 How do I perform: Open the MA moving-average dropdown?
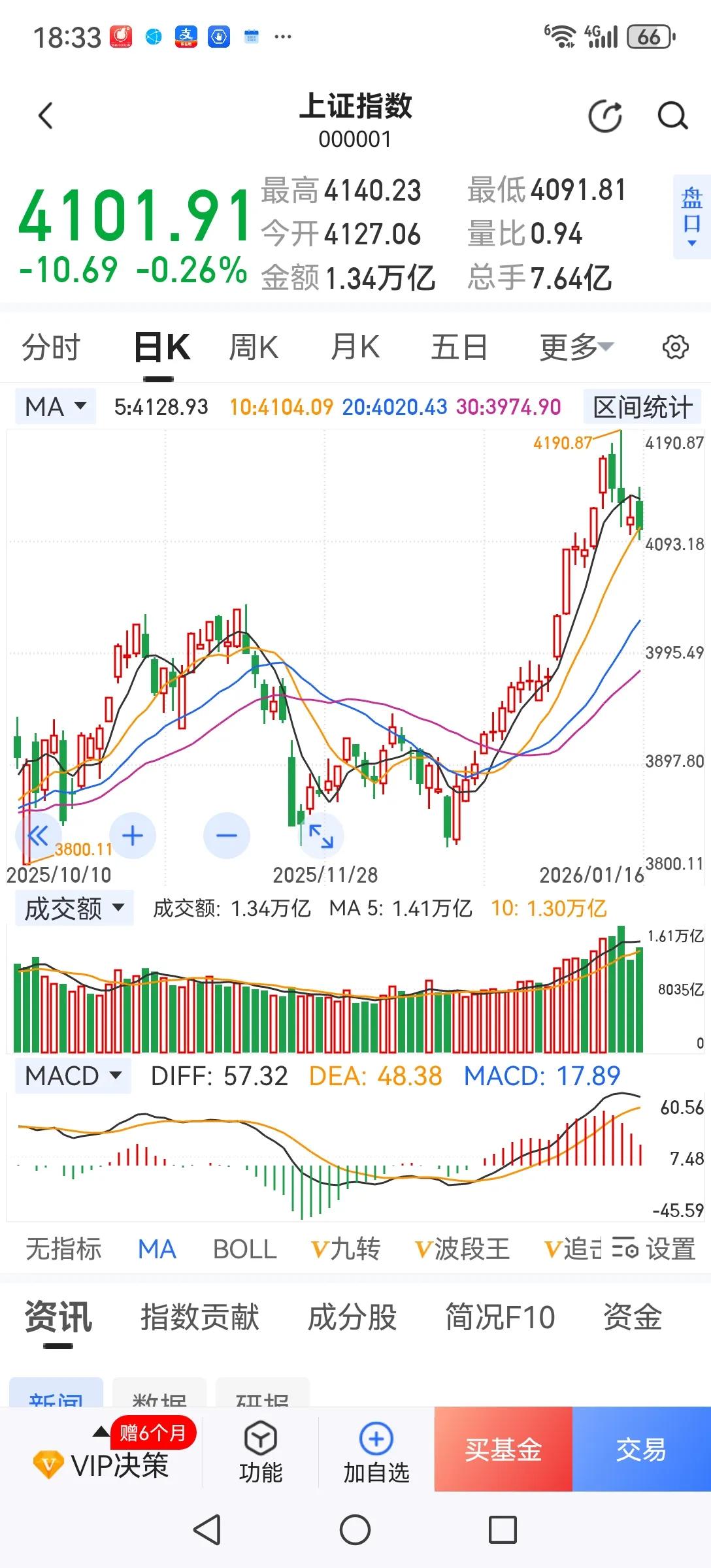click(55, 406)
